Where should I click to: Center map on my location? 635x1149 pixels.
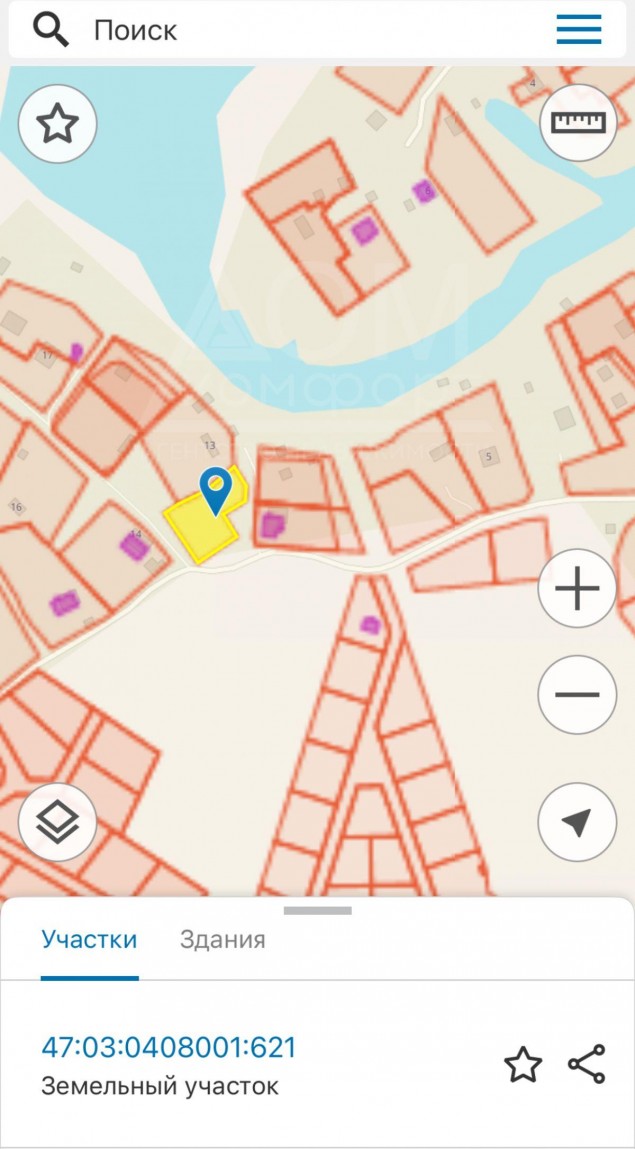click(x=576, y=823)
